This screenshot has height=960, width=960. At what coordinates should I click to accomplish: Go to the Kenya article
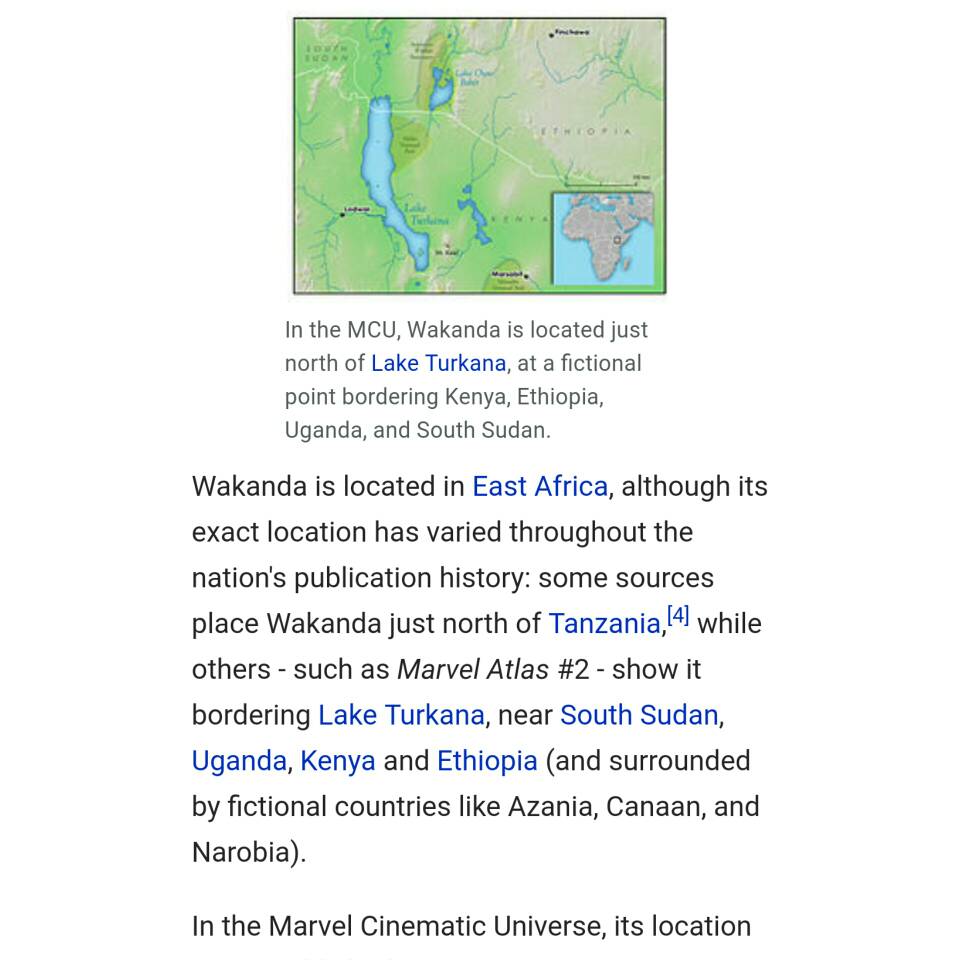point(338,761)
